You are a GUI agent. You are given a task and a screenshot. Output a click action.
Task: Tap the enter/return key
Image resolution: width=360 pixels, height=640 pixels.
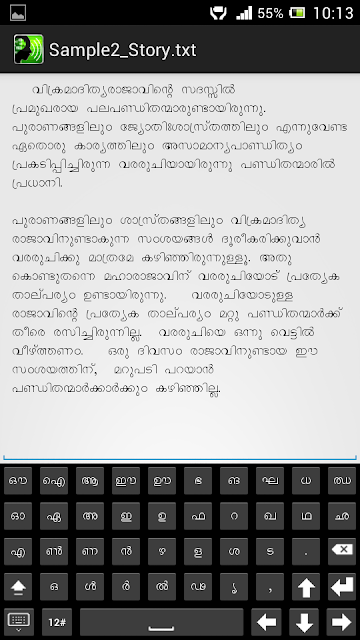coord(342,587)
